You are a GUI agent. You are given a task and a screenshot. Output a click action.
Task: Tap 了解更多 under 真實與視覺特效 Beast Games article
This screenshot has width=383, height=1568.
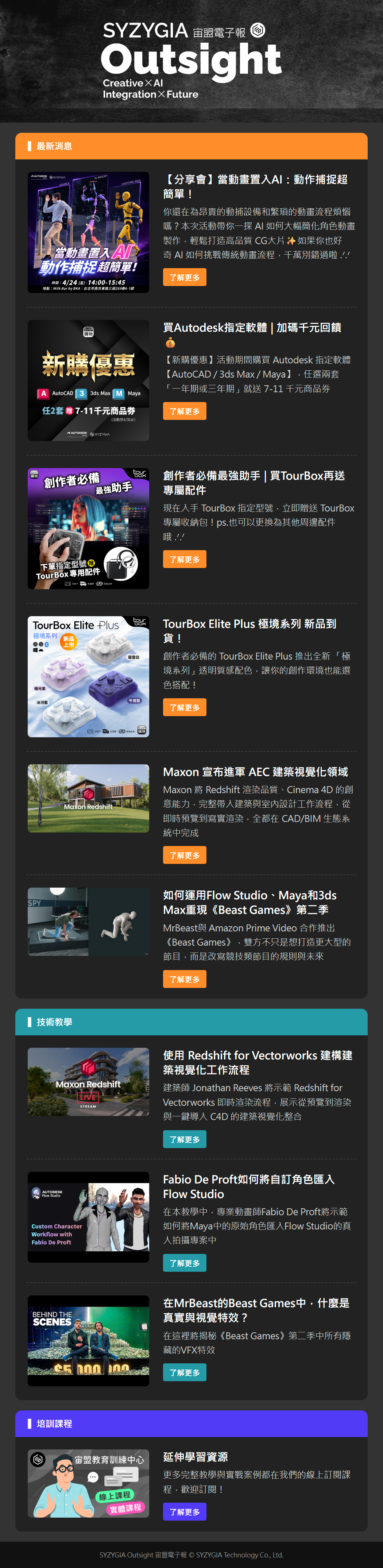coord(185,1372)
